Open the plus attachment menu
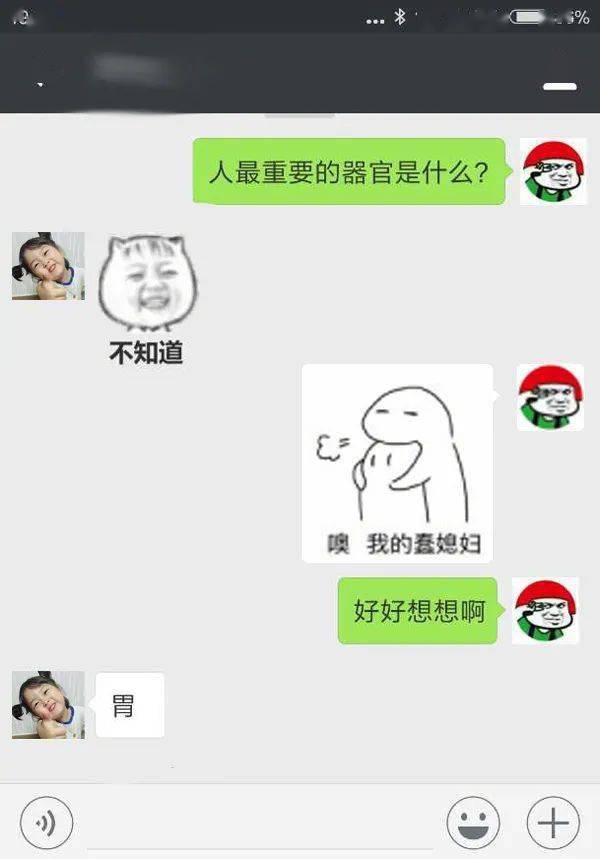This screenshot has width=600, height=859. point(553,822)
